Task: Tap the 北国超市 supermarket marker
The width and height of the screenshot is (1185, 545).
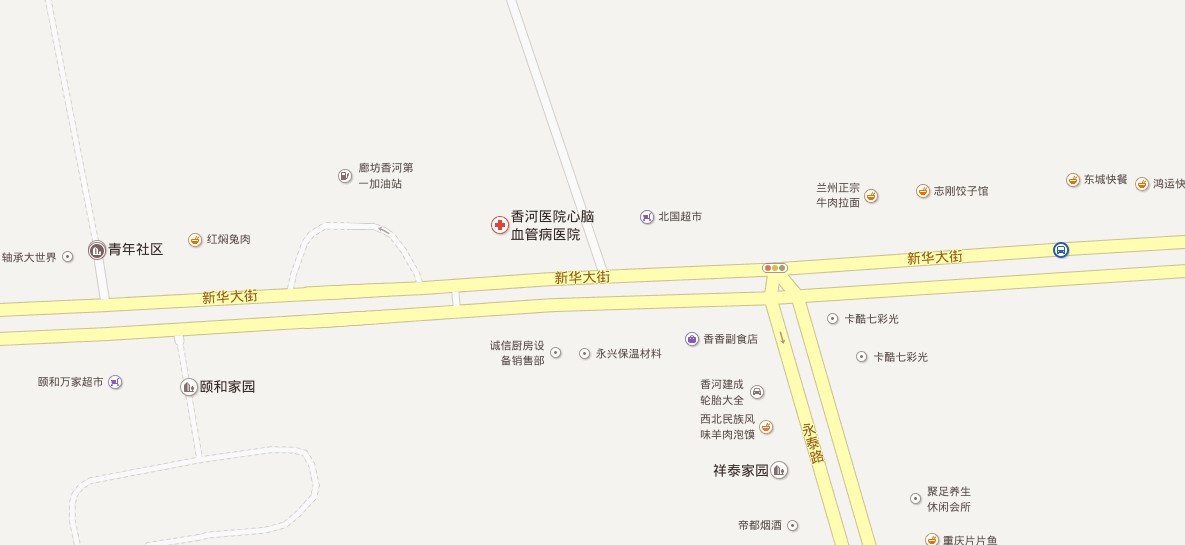Action: click(x=647, y=217)
